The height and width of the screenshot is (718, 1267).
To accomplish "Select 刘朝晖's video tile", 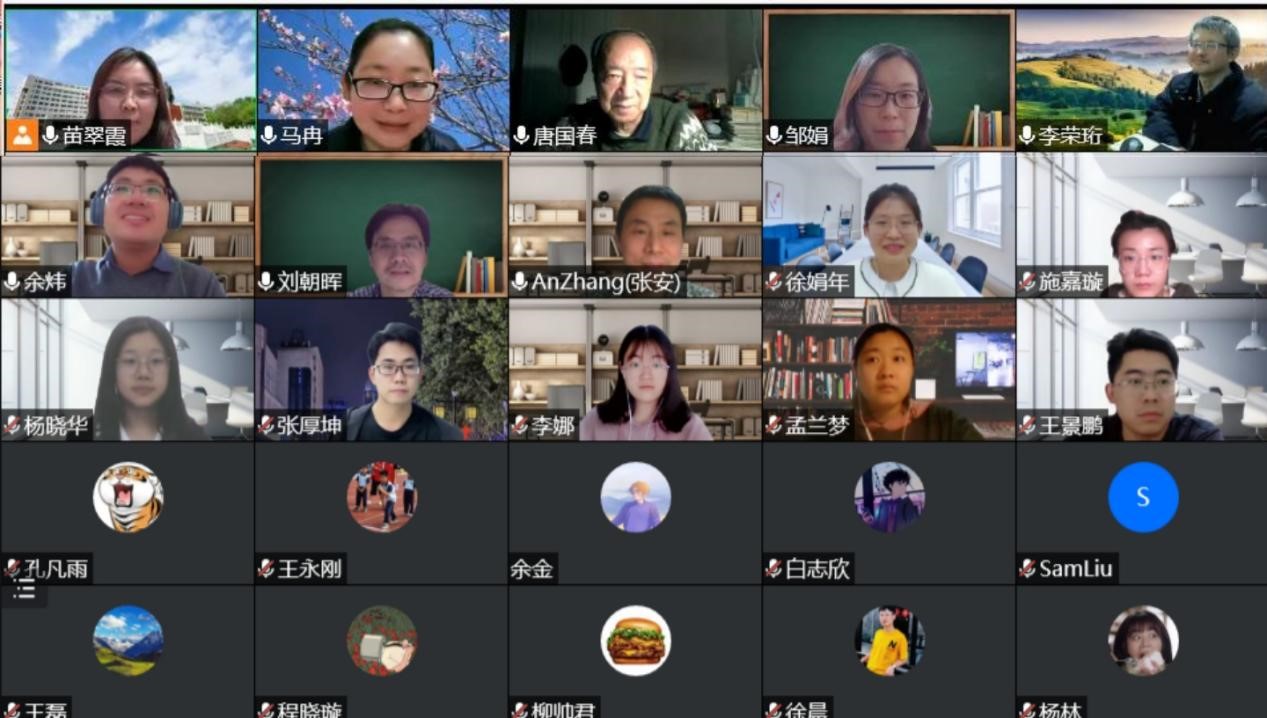I will [x=381, y=225].
